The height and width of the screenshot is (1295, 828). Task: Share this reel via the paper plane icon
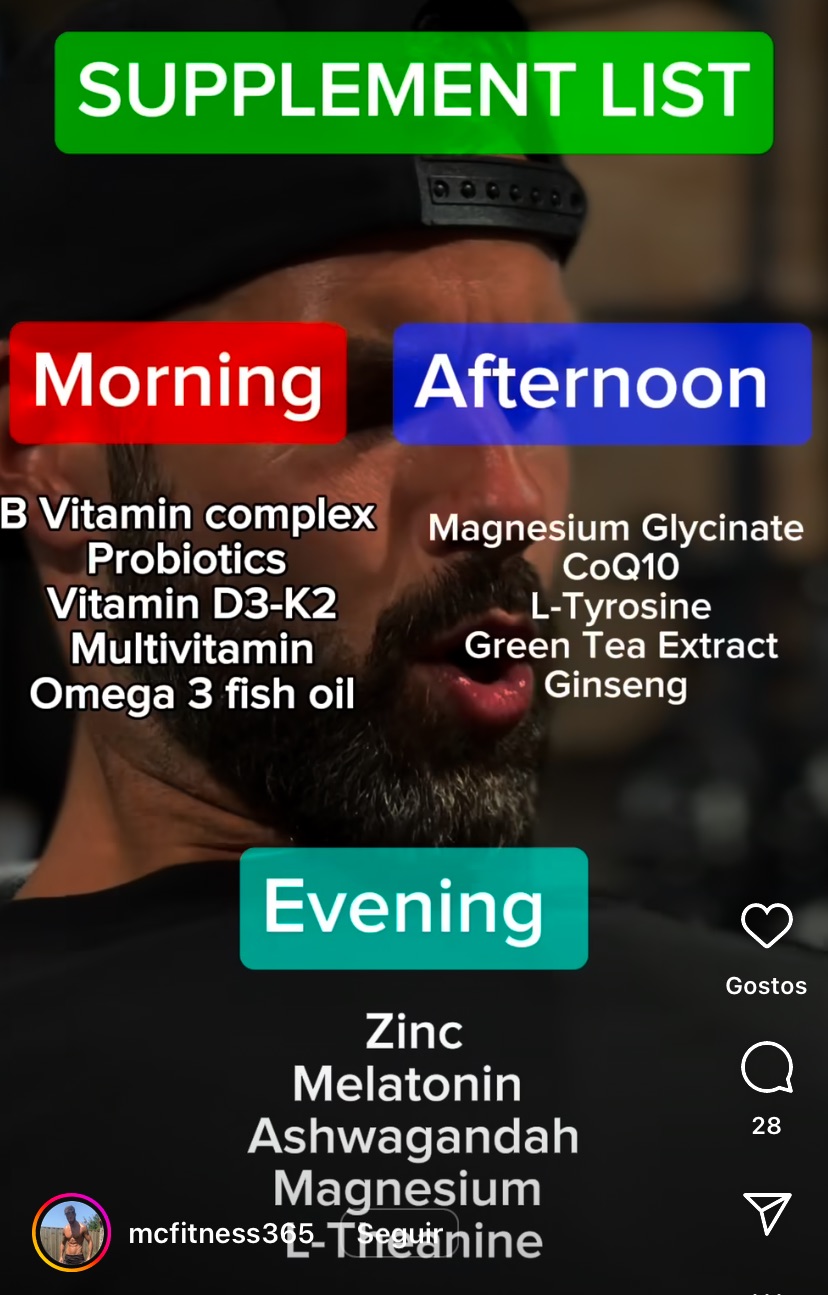[x=767, y=1213]
